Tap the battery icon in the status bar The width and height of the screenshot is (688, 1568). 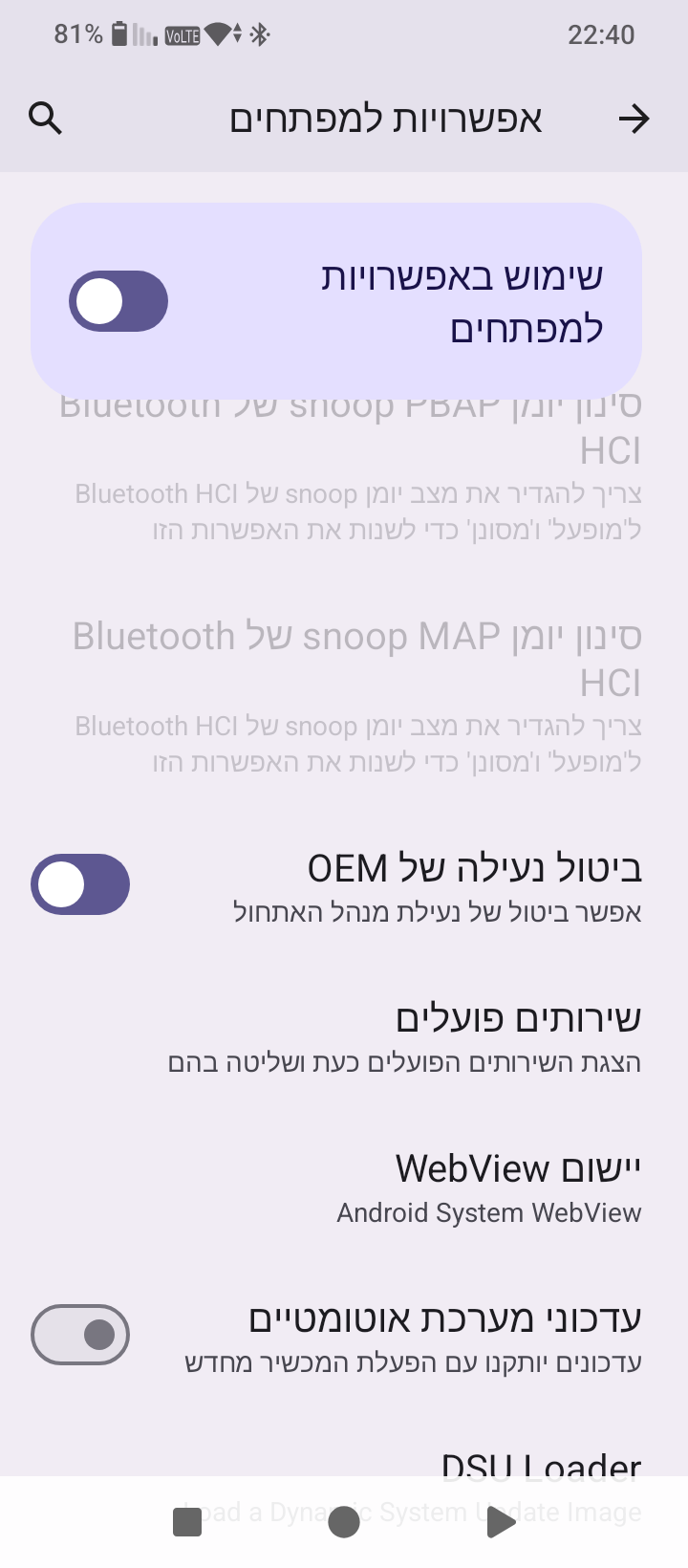click(119, 34)
